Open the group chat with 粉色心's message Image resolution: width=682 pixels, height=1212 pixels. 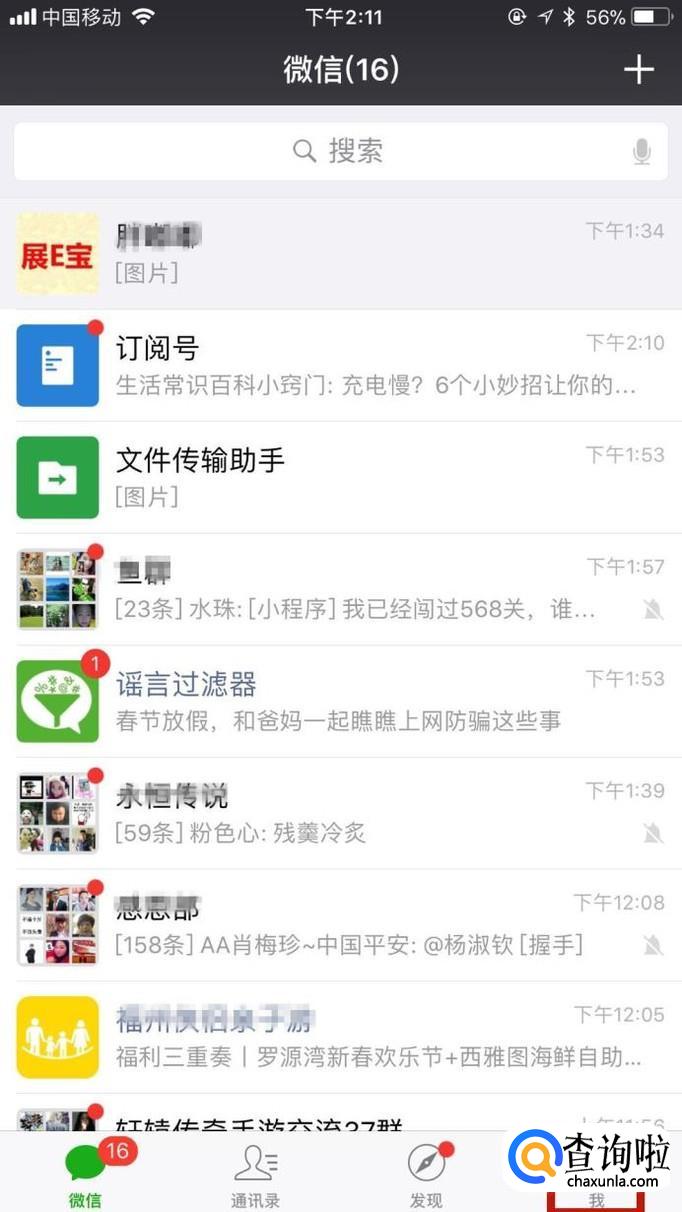coord(340,813)
